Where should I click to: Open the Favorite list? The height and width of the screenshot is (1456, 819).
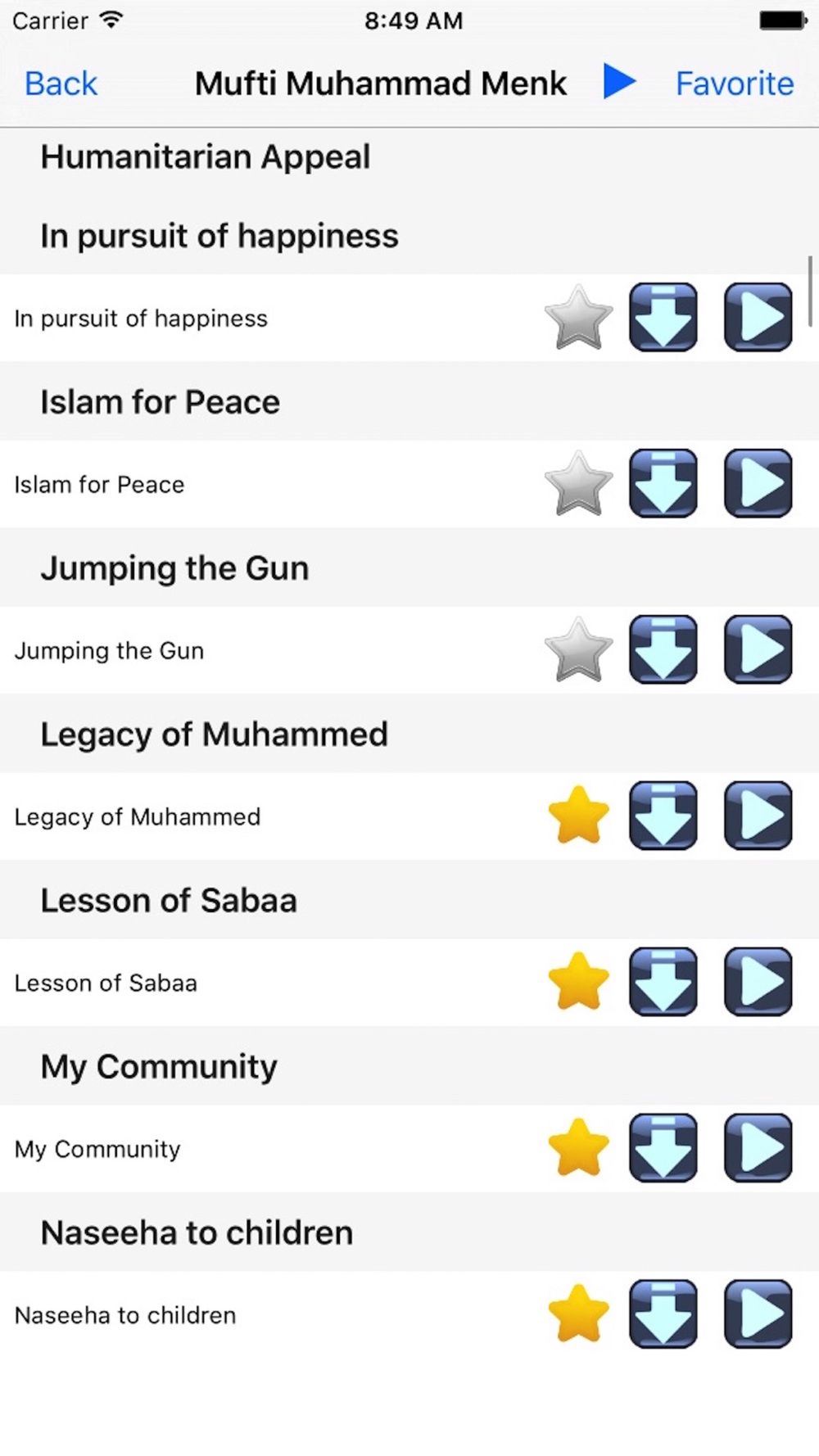pos(734,84)
